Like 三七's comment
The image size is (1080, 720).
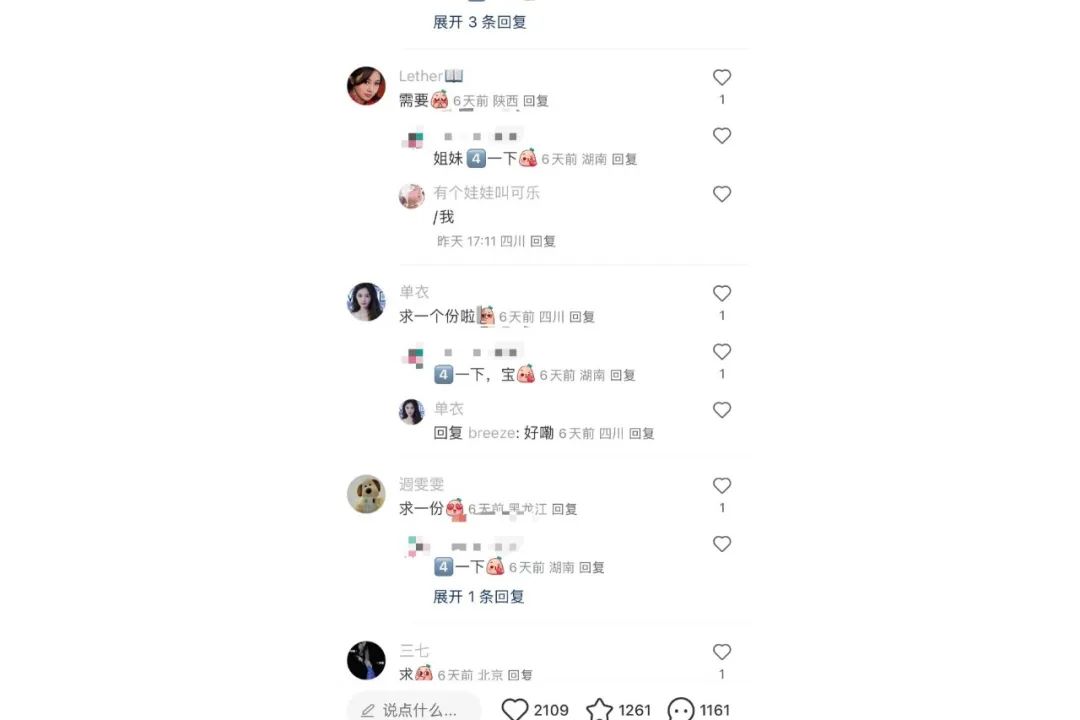click(x=722, y=652)
